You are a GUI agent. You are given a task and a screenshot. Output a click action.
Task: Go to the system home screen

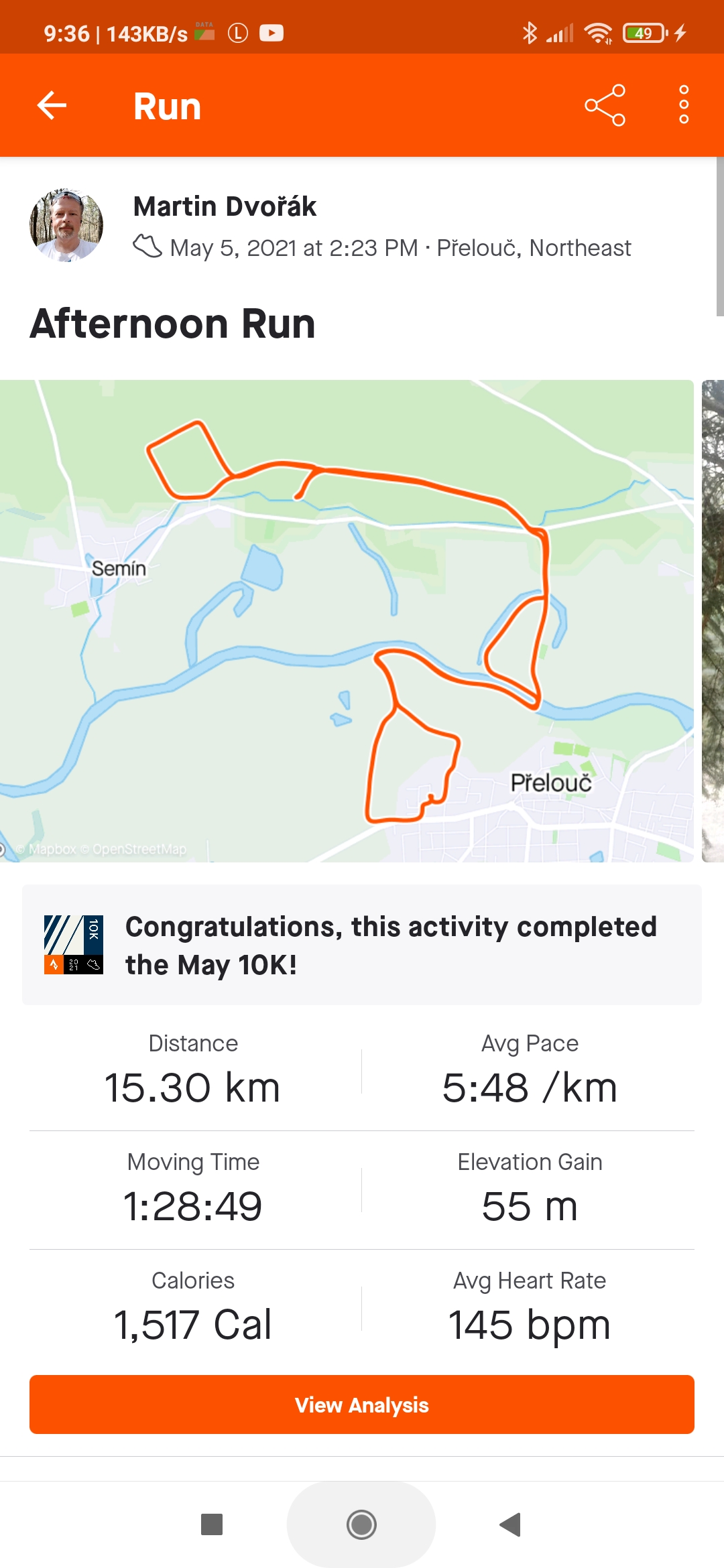click(x=361, y=1524)
